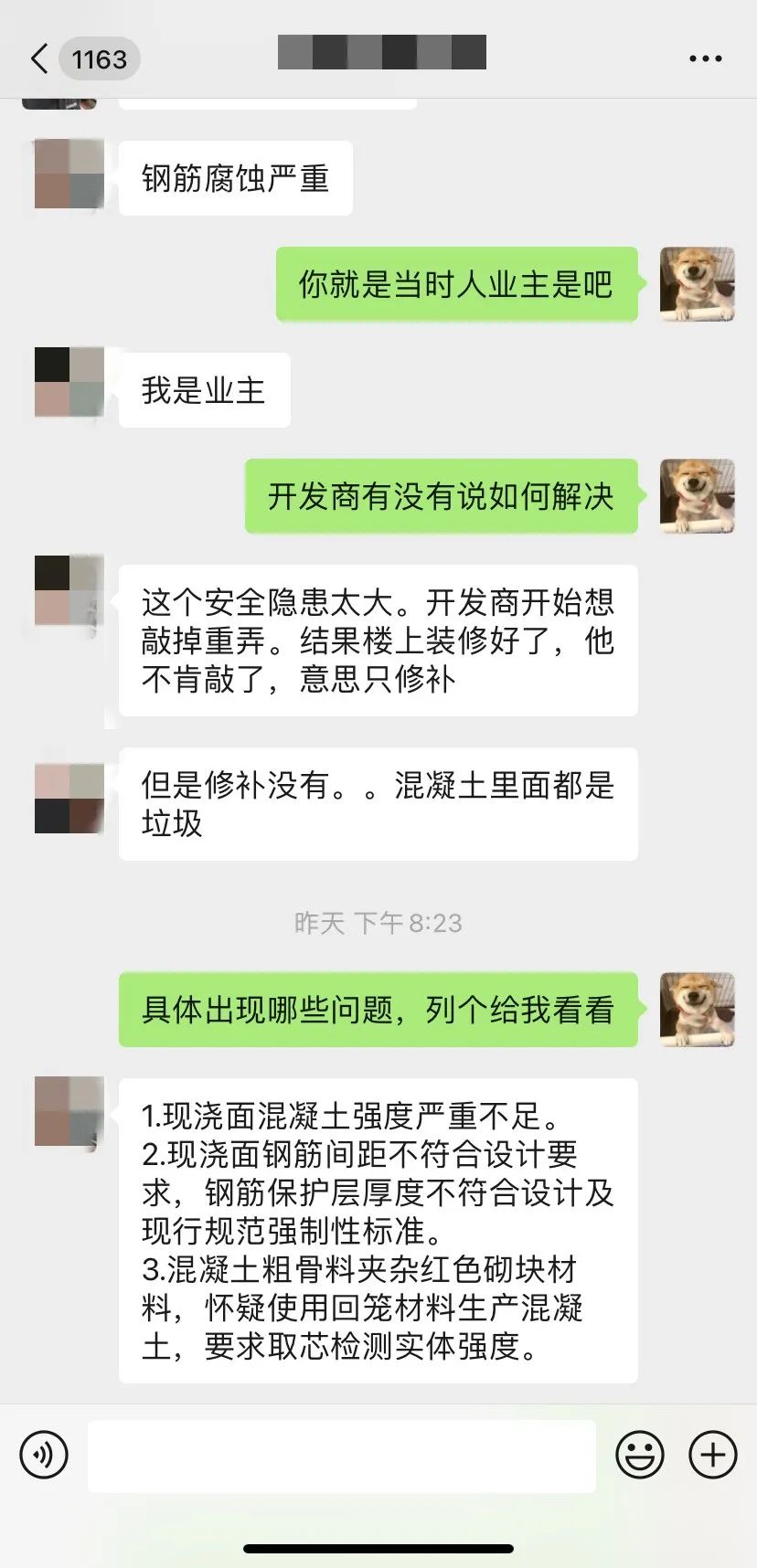757x1568 pixels.
Task: Go back to the chat list
Action: coord(39,59)
